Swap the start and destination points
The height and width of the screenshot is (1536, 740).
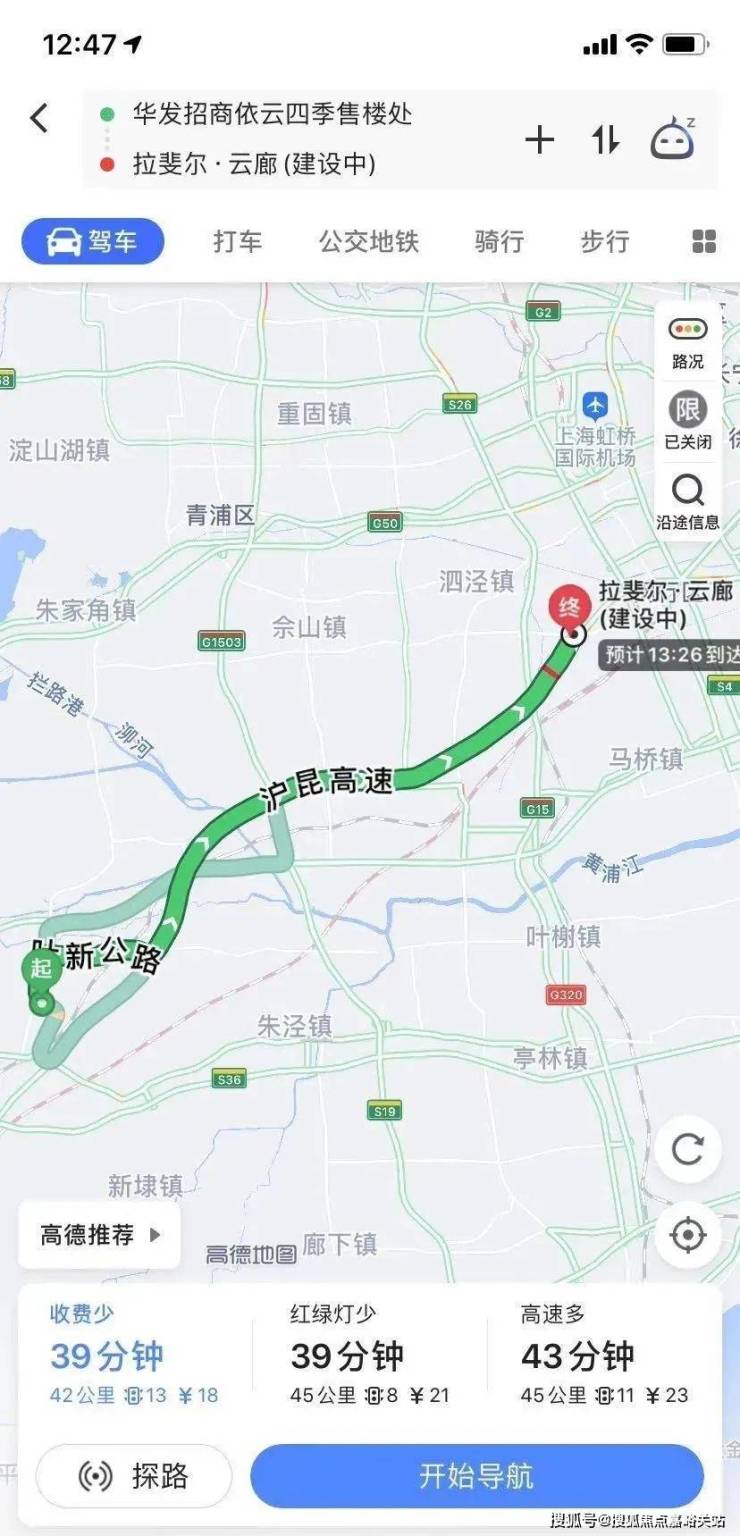point(605,140)
